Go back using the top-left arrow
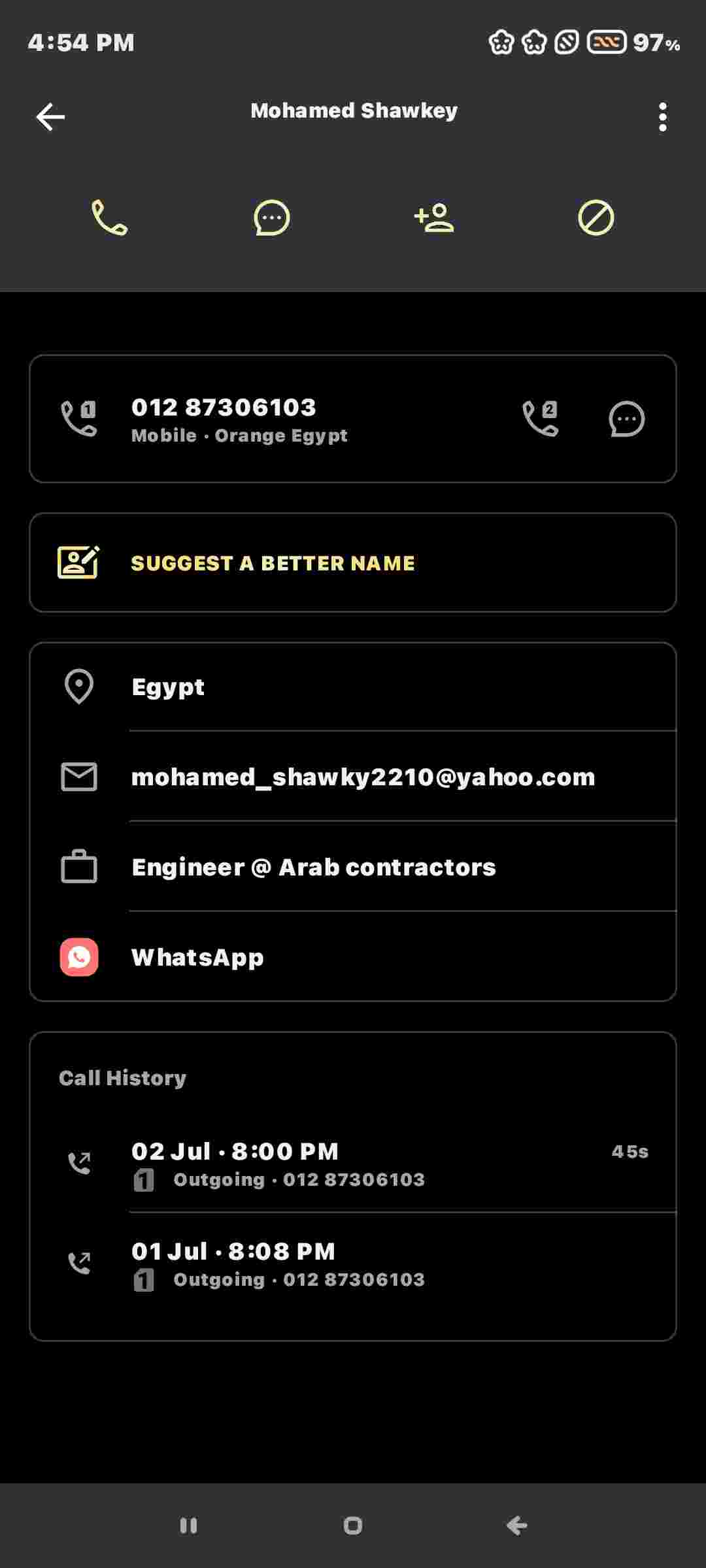Image resolution: width=706 pixels, height=1568 pixels. click(50, 117)
